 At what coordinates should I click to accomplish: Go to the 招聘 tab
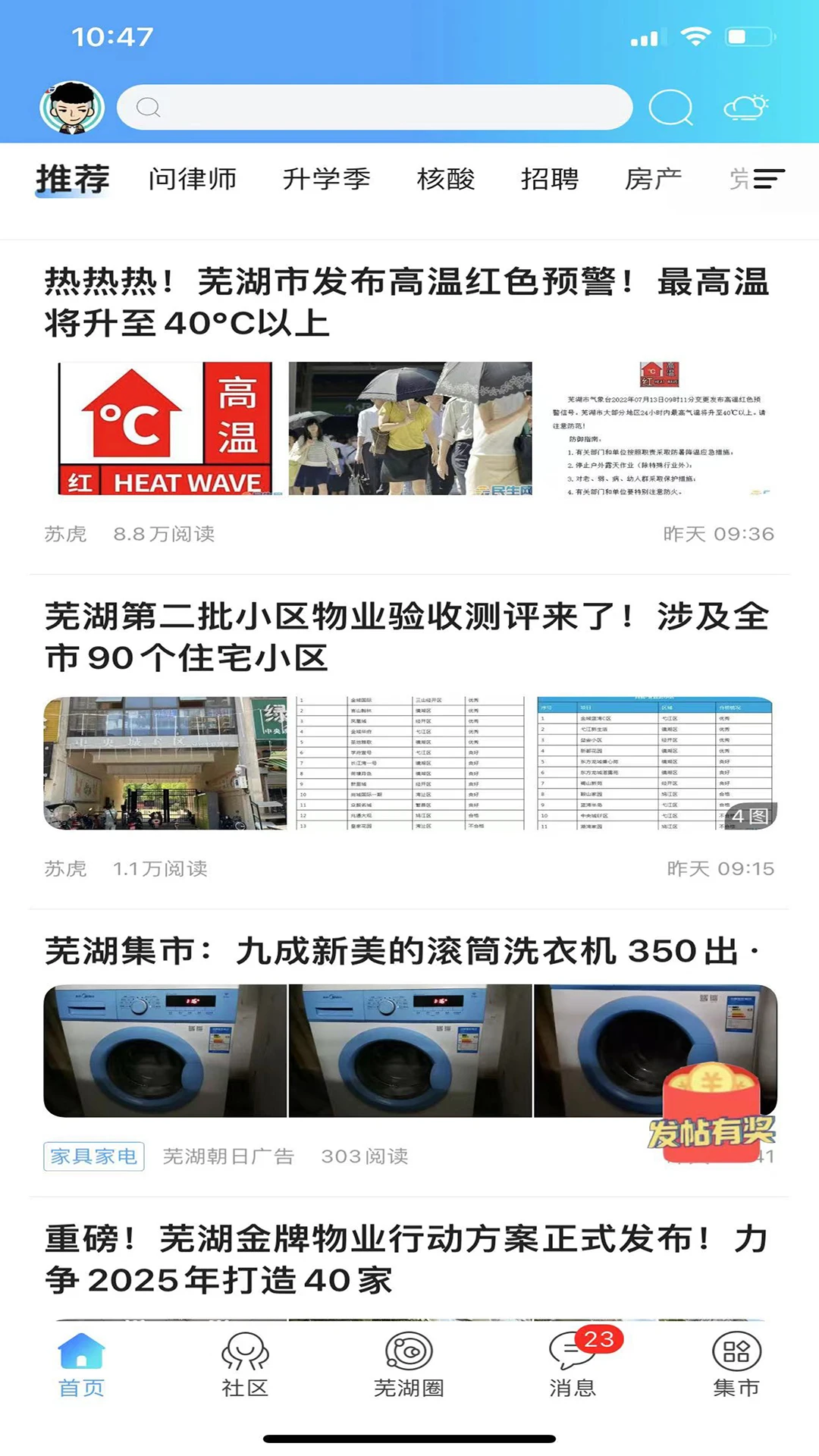click(550, 179)
